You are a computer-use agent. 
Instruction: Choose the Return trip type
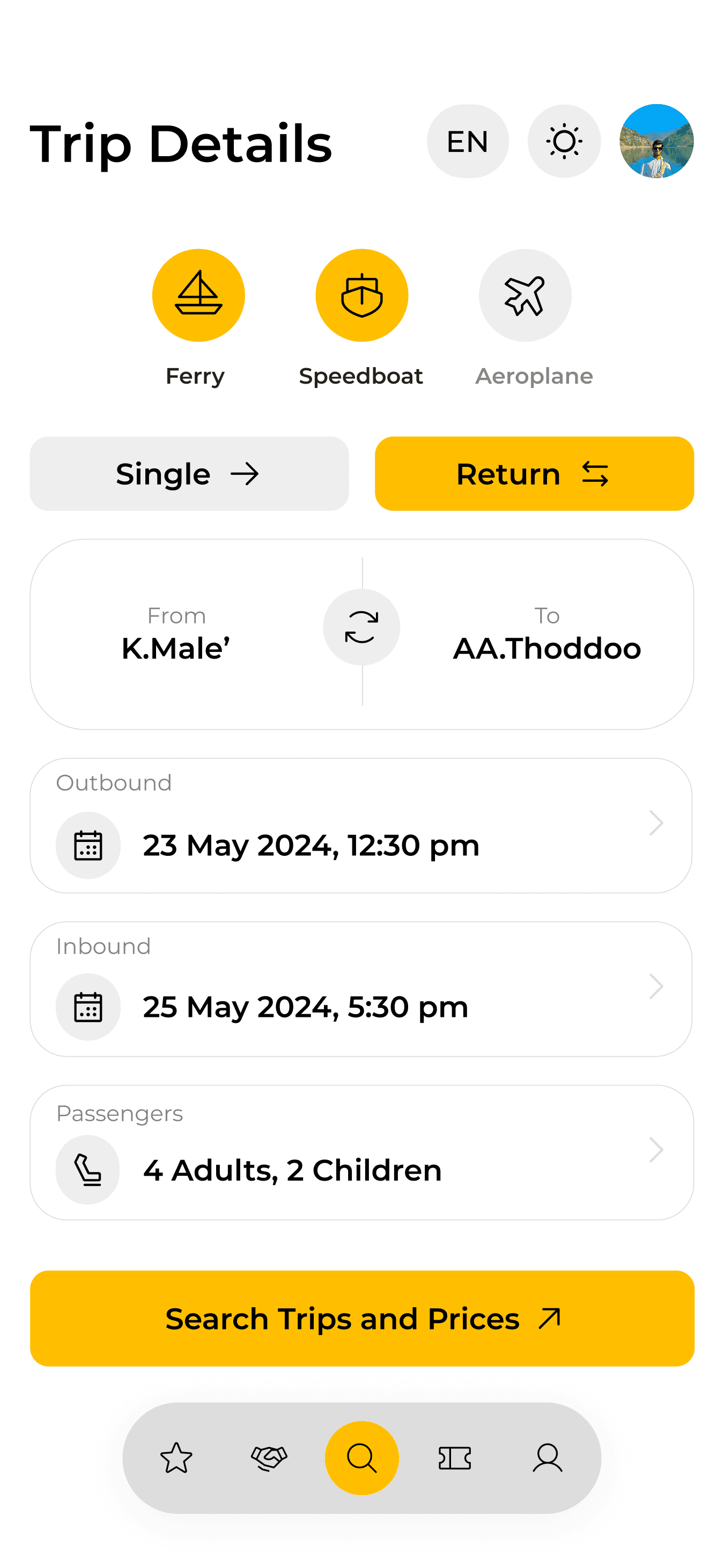point(534,473)
